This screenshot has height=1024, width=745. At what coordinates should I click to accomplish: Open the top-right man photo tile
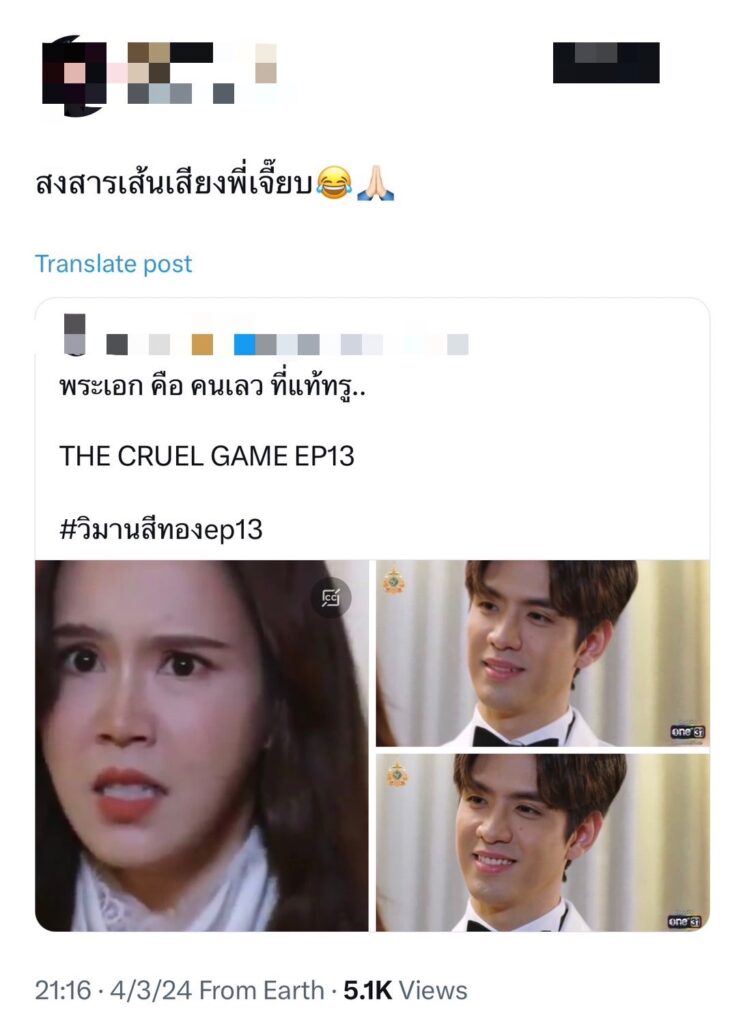542,653
